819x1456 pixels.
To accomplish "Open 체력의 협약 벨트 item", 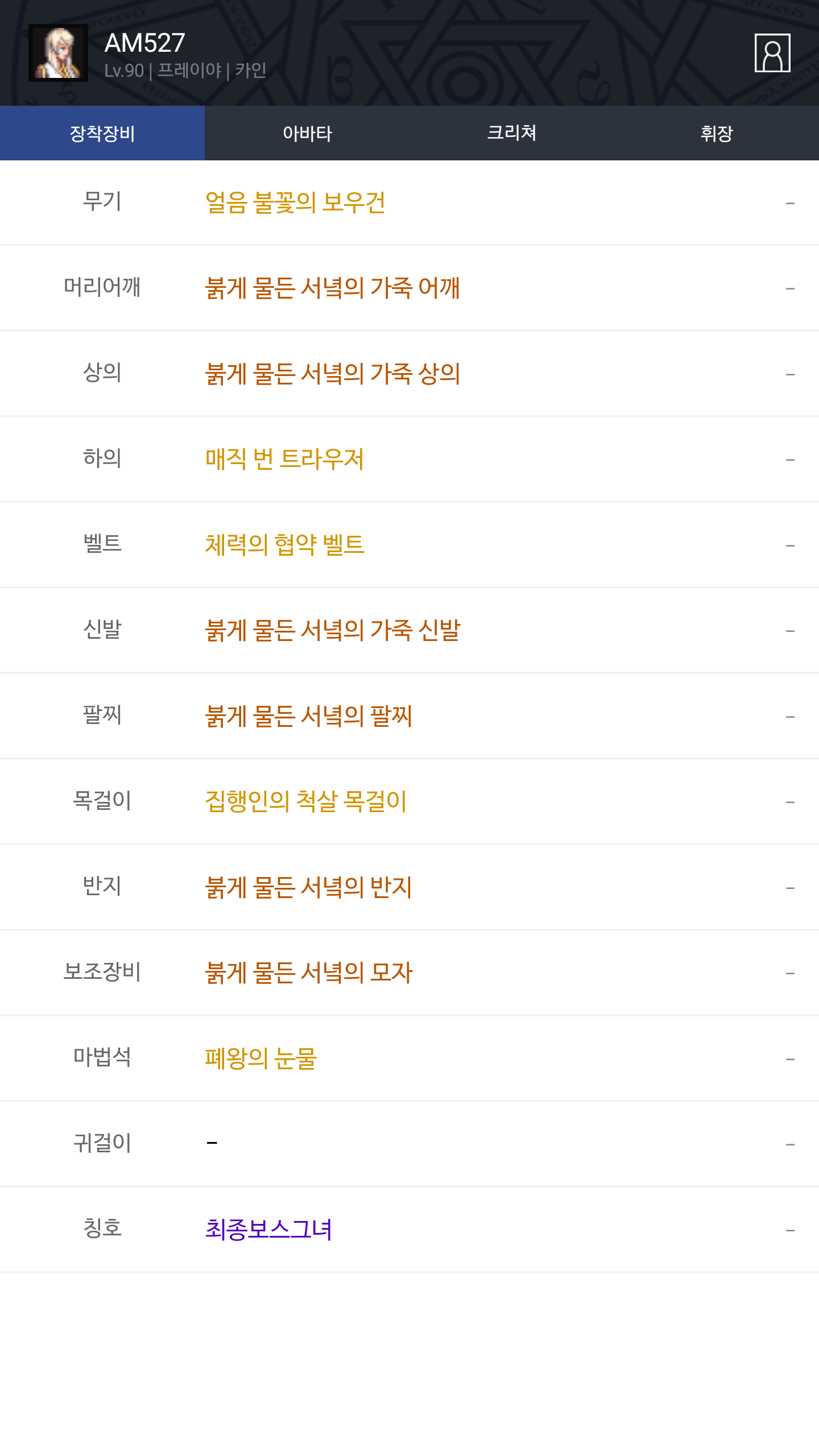I will coord(284,545).
